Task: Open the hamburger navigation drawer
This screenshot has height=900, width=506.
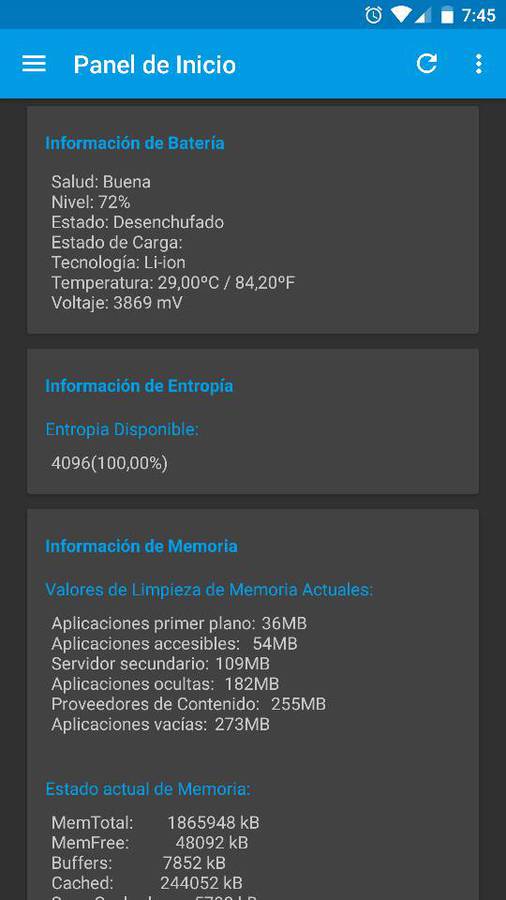Action: pyautogui.click(x=34, y=64)
